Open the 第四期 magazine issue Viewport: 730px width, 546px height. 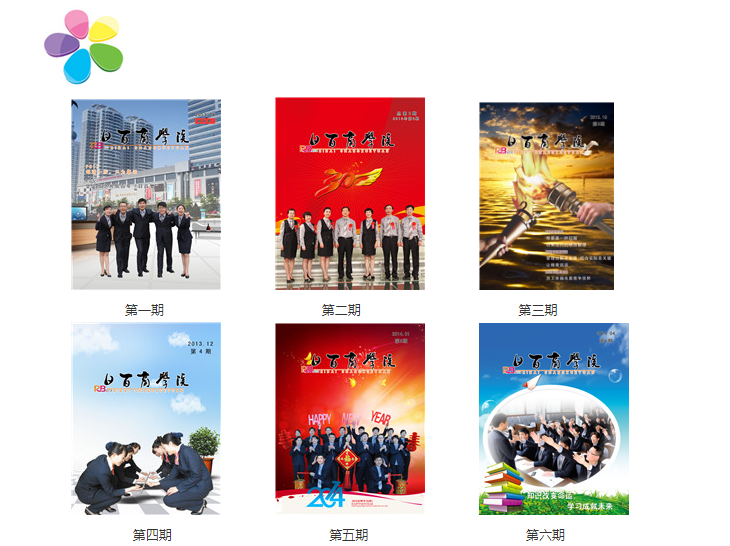point(146,418)
